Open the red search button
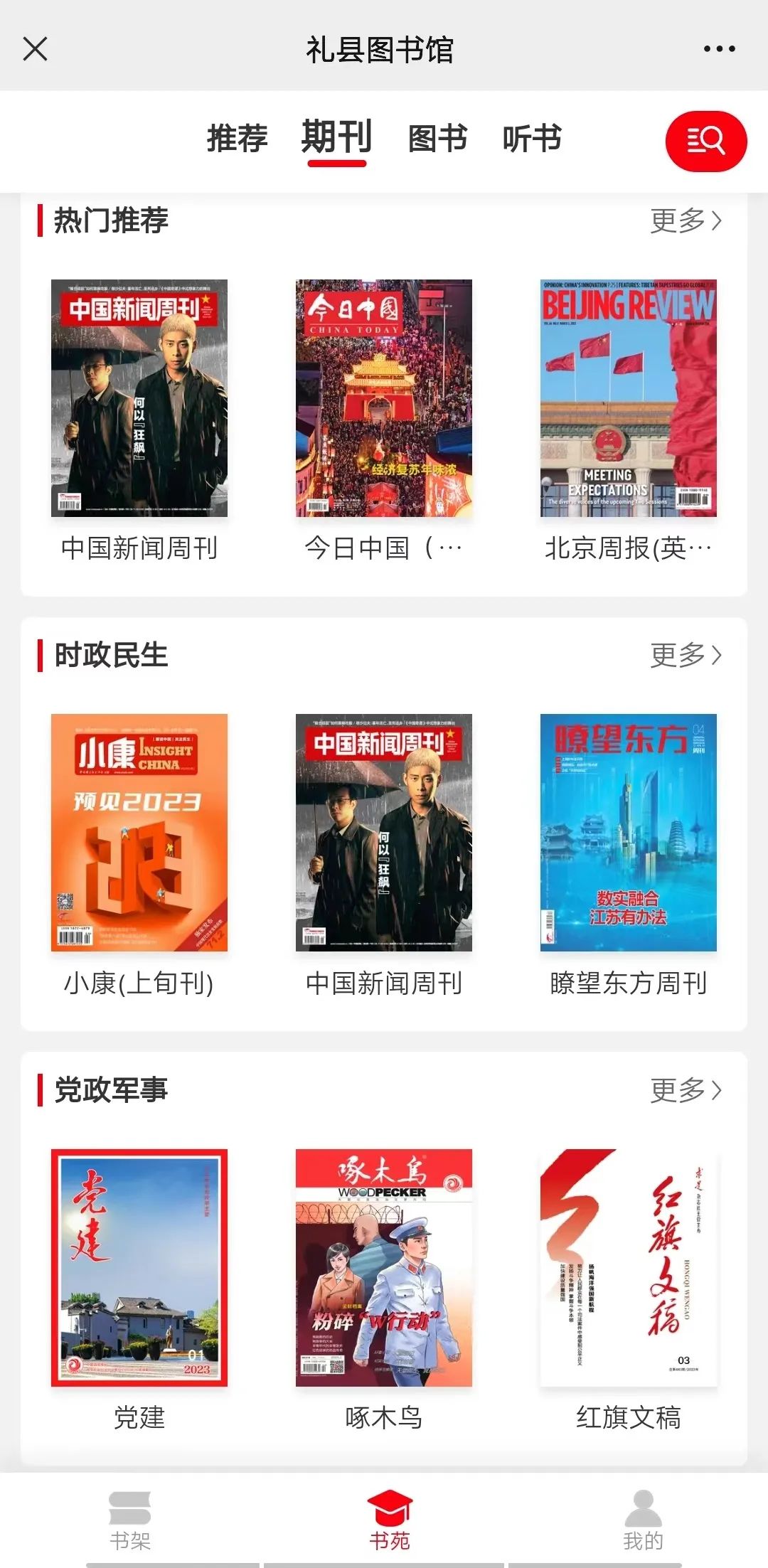This screenshot has width=768, height=1568. pos(705,141)
